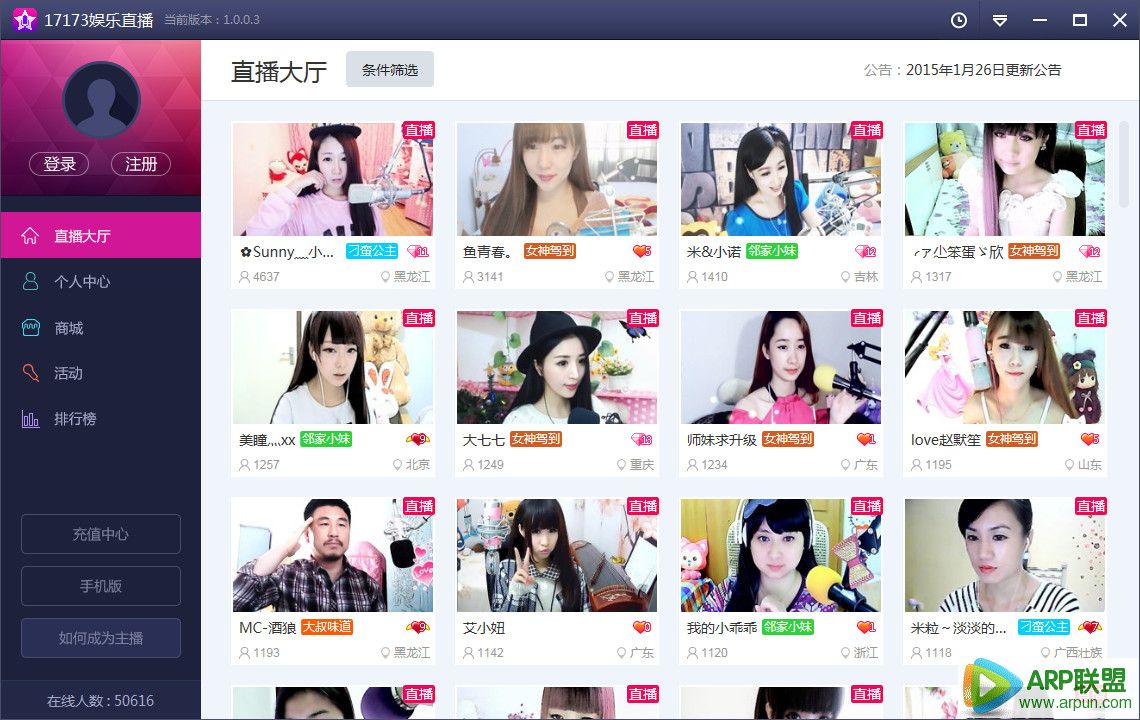This screenshot has height=720, width=1140.
Task: Open 师妹求升级 live stream card
Action: coord(781,367)
